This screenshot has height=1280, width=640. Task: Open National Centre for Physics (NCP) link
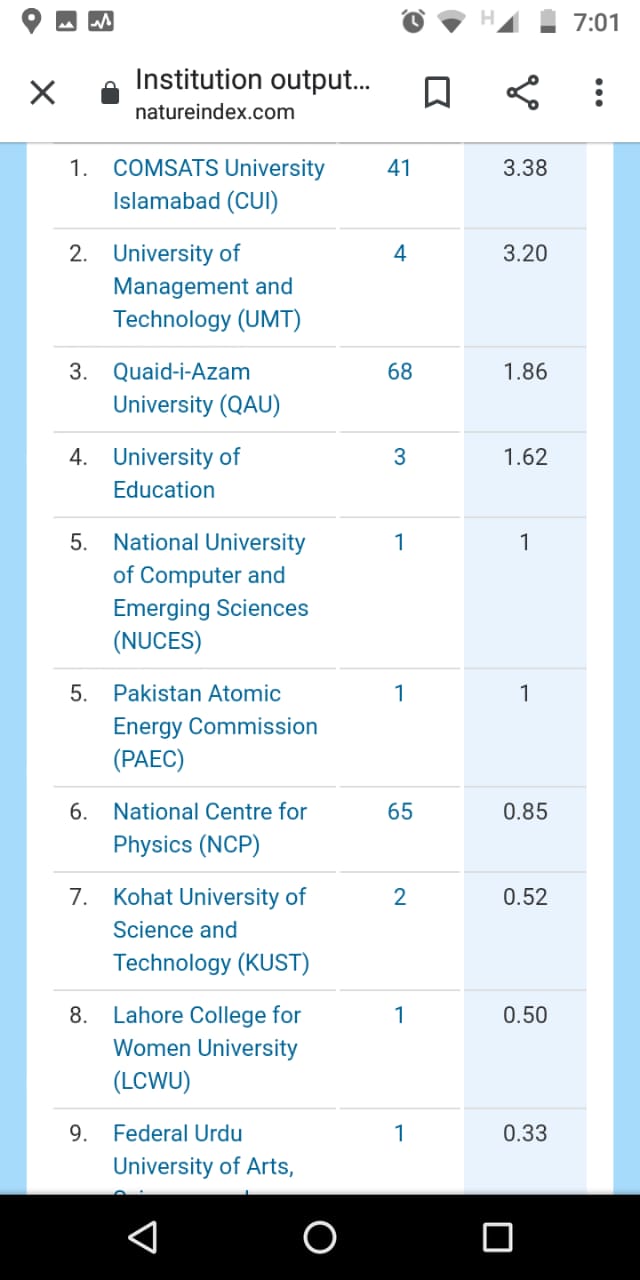(210, 827)
